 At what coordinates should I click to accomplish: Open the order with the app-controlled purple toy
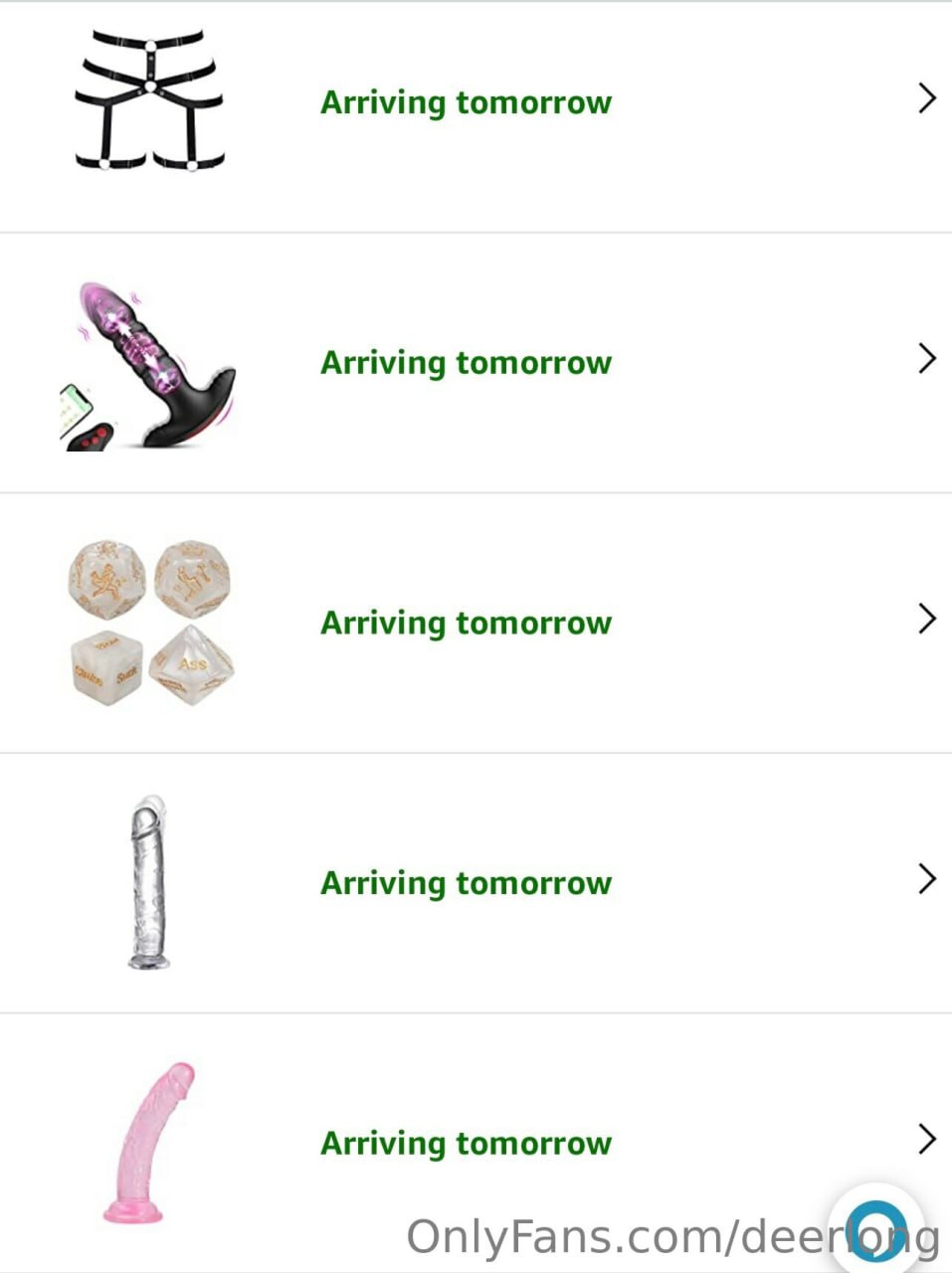[x=476, y=362]
